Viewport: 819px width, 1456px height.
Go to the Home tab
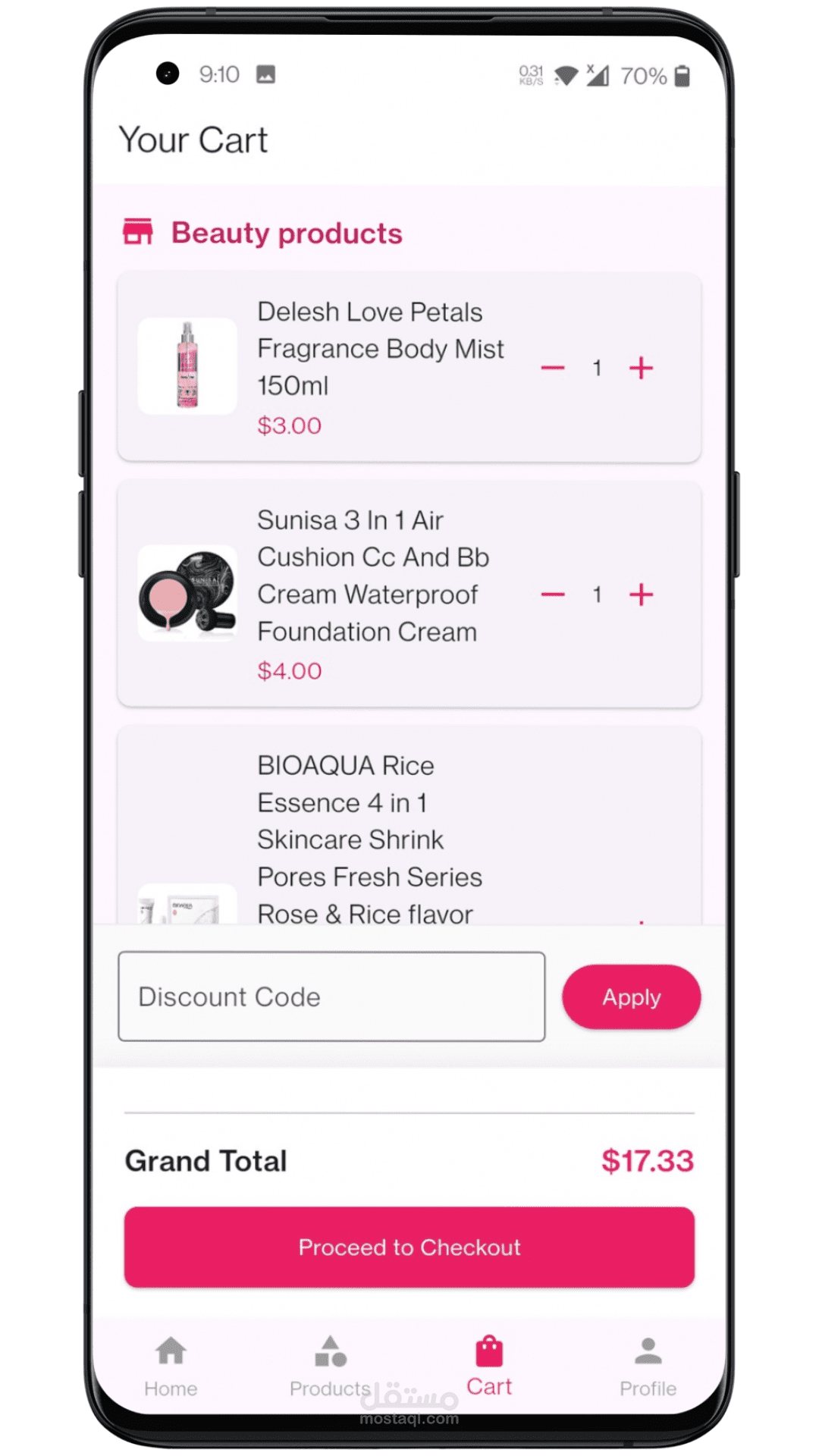point(171,1367)
